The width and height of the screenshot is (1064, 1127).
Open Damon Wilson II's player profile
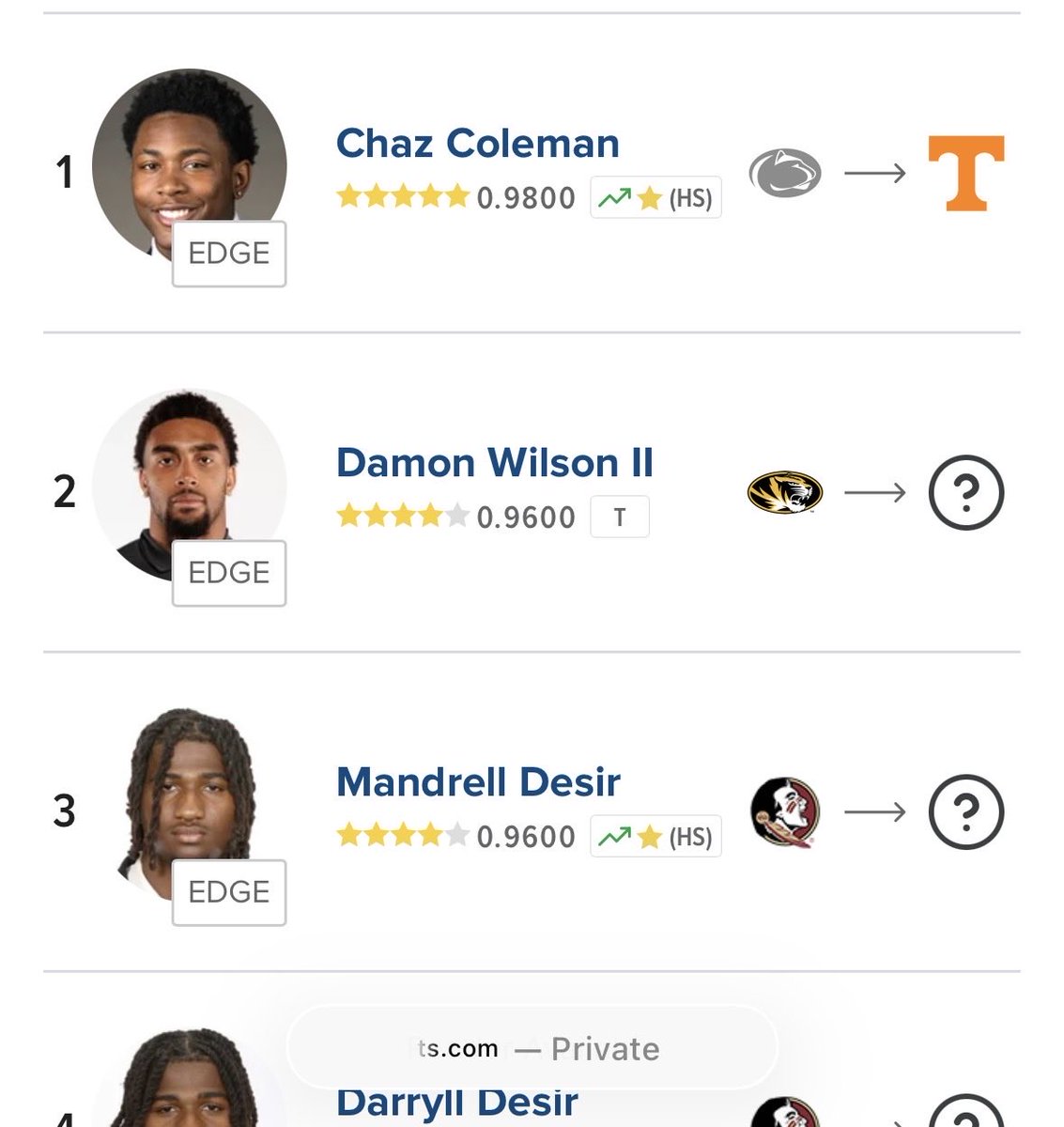494,463
